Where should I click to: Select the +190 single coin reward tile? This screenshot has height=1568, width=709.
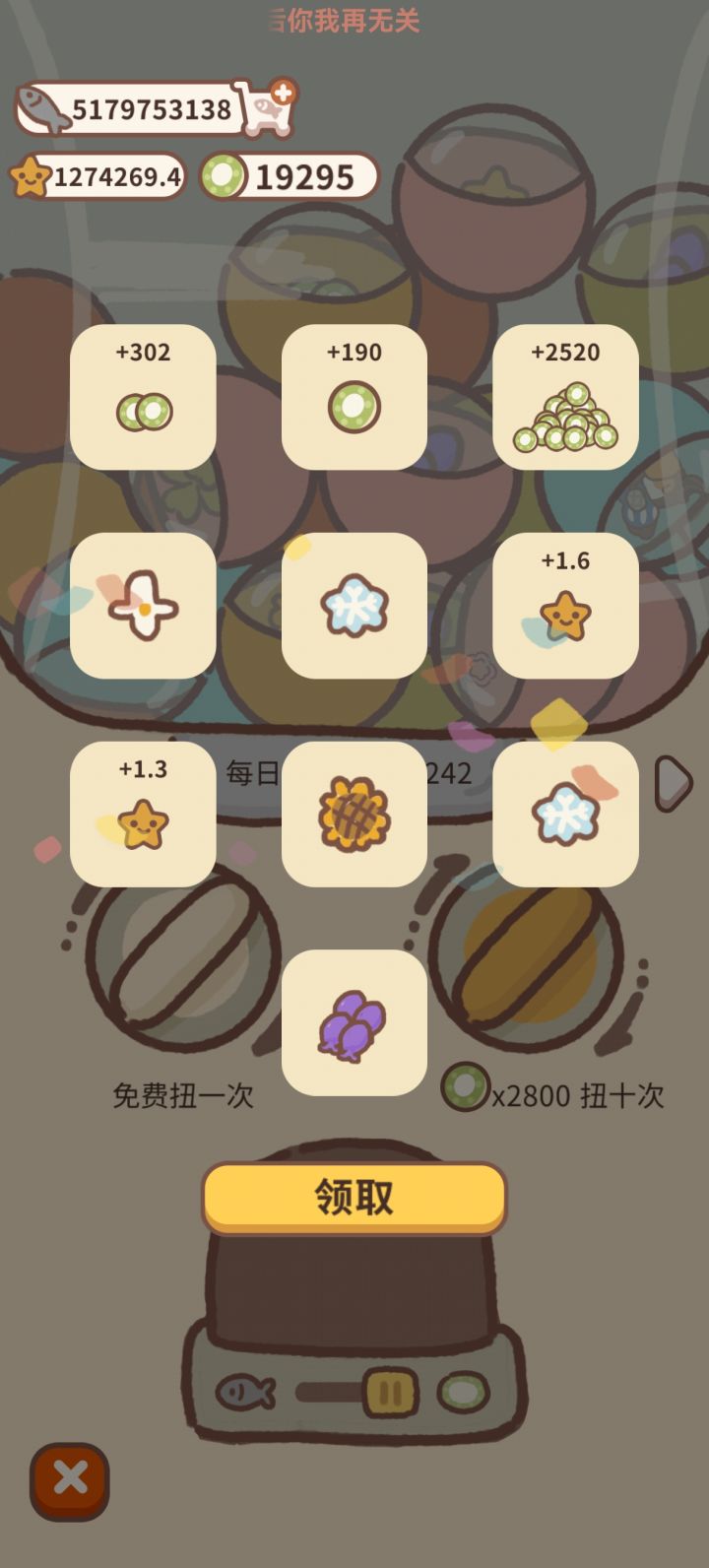354,397
